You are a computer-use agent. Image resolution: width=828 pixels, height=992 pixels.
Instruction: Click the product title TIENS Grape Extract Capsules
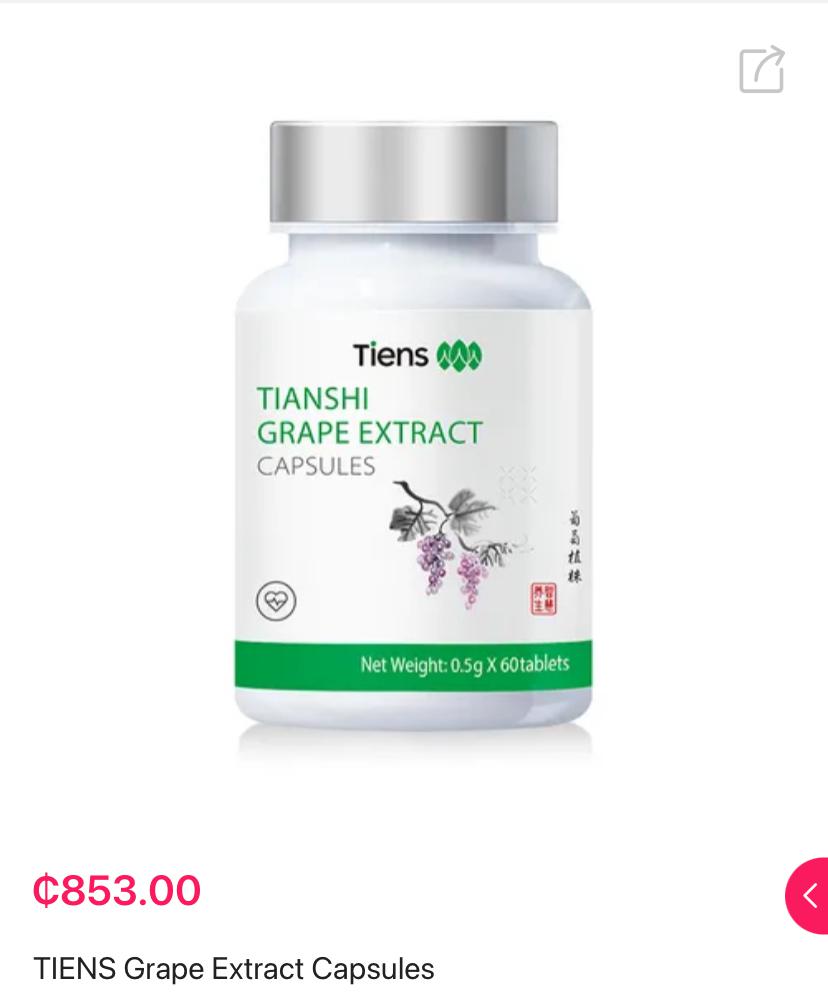coord(234,968)
